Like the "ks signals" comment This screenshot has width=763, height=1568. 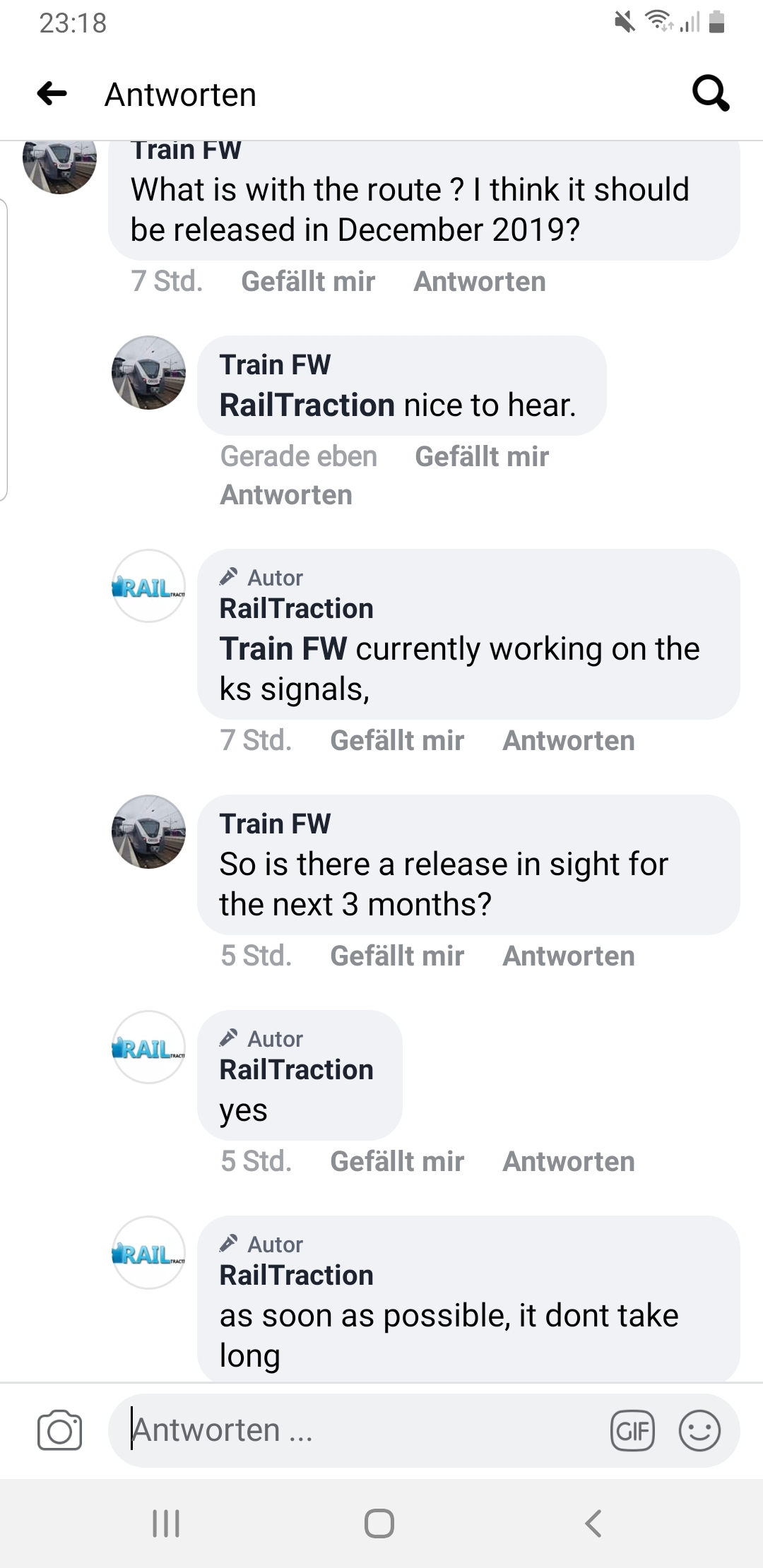coord(397,740)
